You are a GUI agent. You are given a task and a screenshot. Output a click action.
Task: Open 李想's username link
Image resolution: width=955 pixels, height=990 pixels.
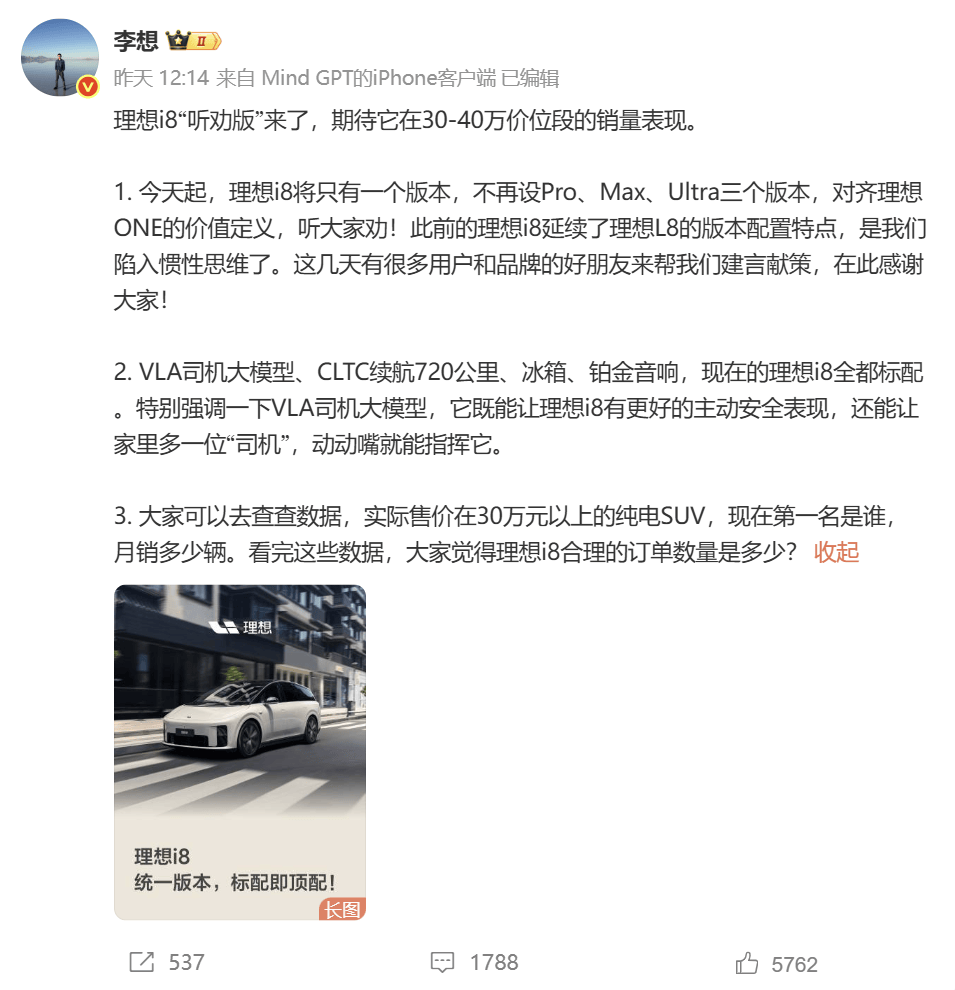pyautogui.click(x=136, y=41)
